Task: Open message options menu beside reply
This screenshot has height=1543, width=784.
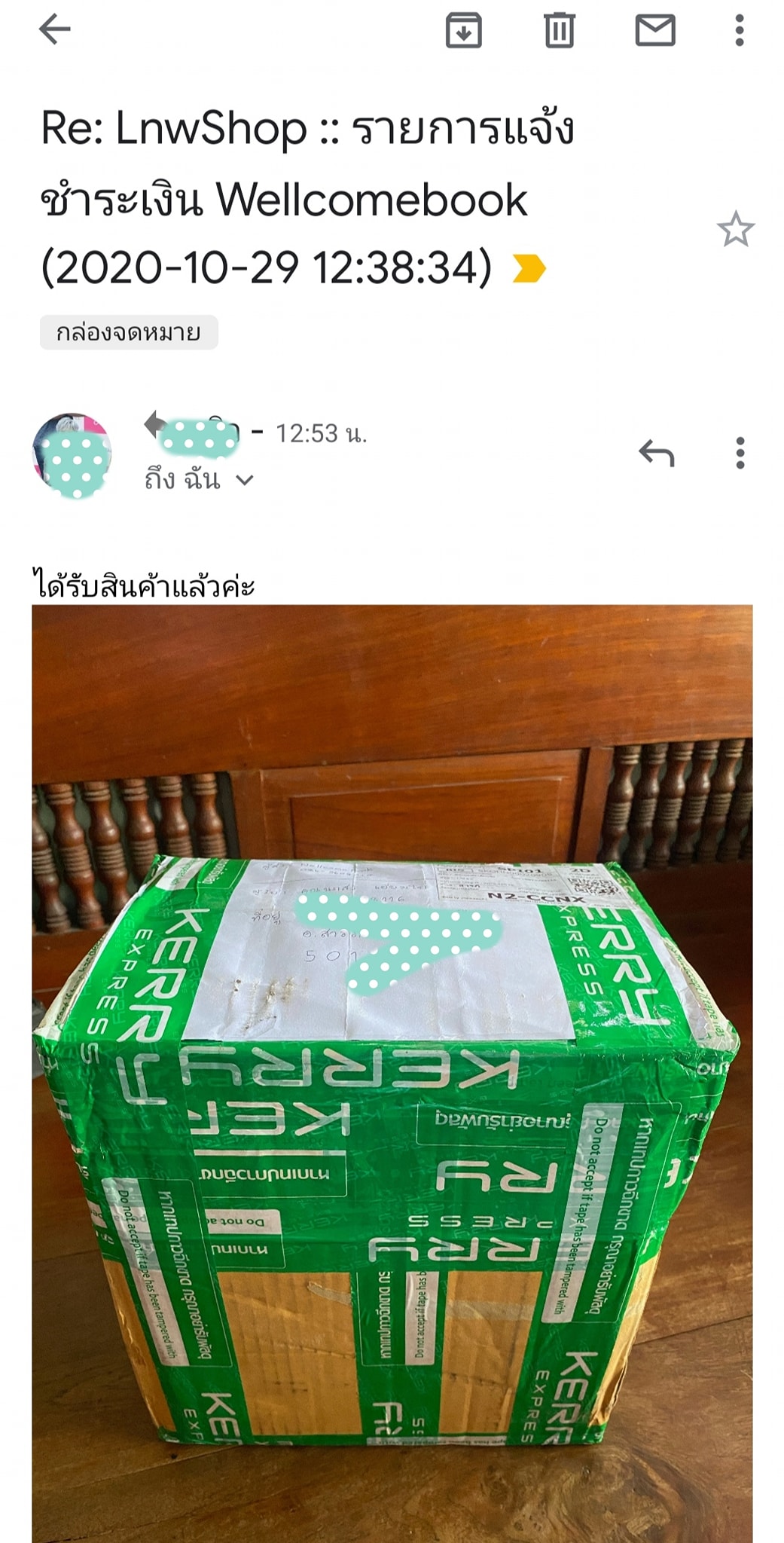Action: (x=740, y=453)
